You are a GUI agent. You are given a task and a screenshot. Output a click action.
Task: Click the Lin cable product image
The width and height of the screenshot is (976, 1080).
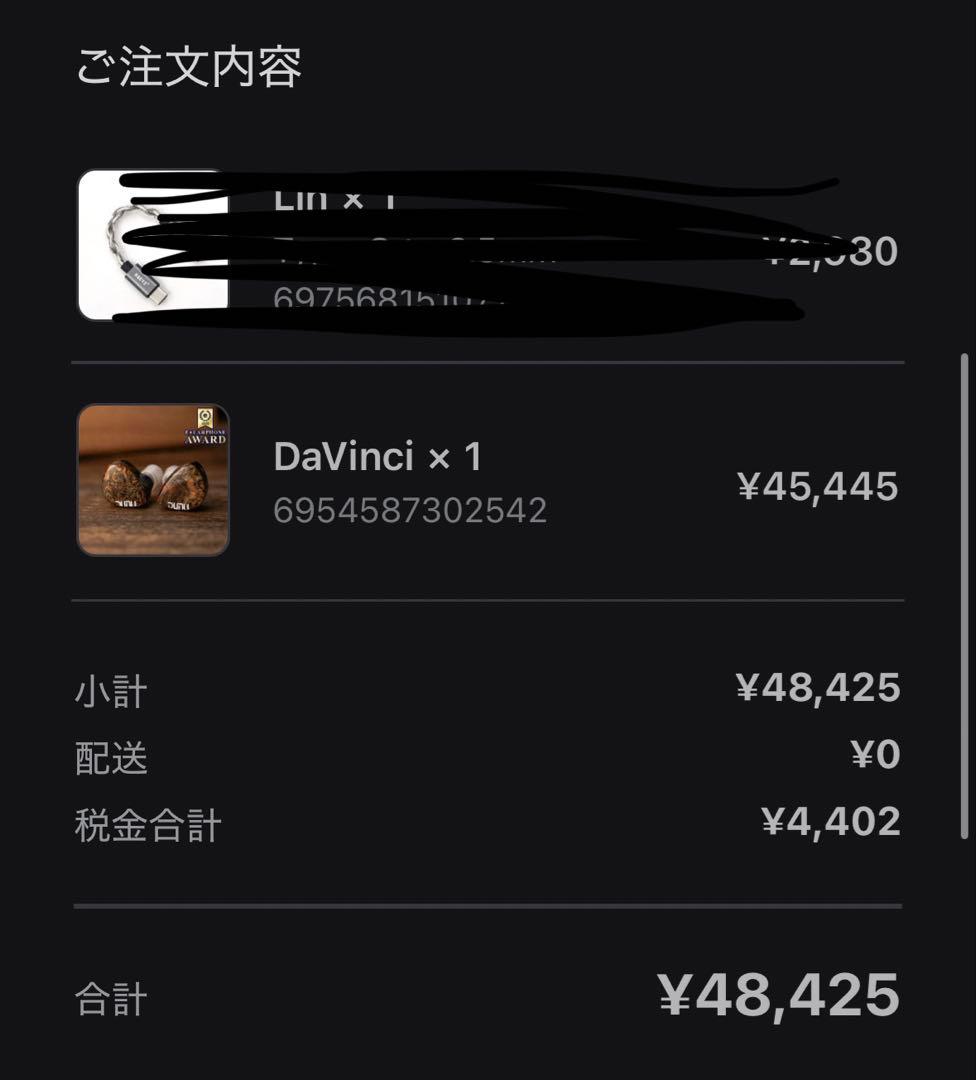[x=152, y=243]
